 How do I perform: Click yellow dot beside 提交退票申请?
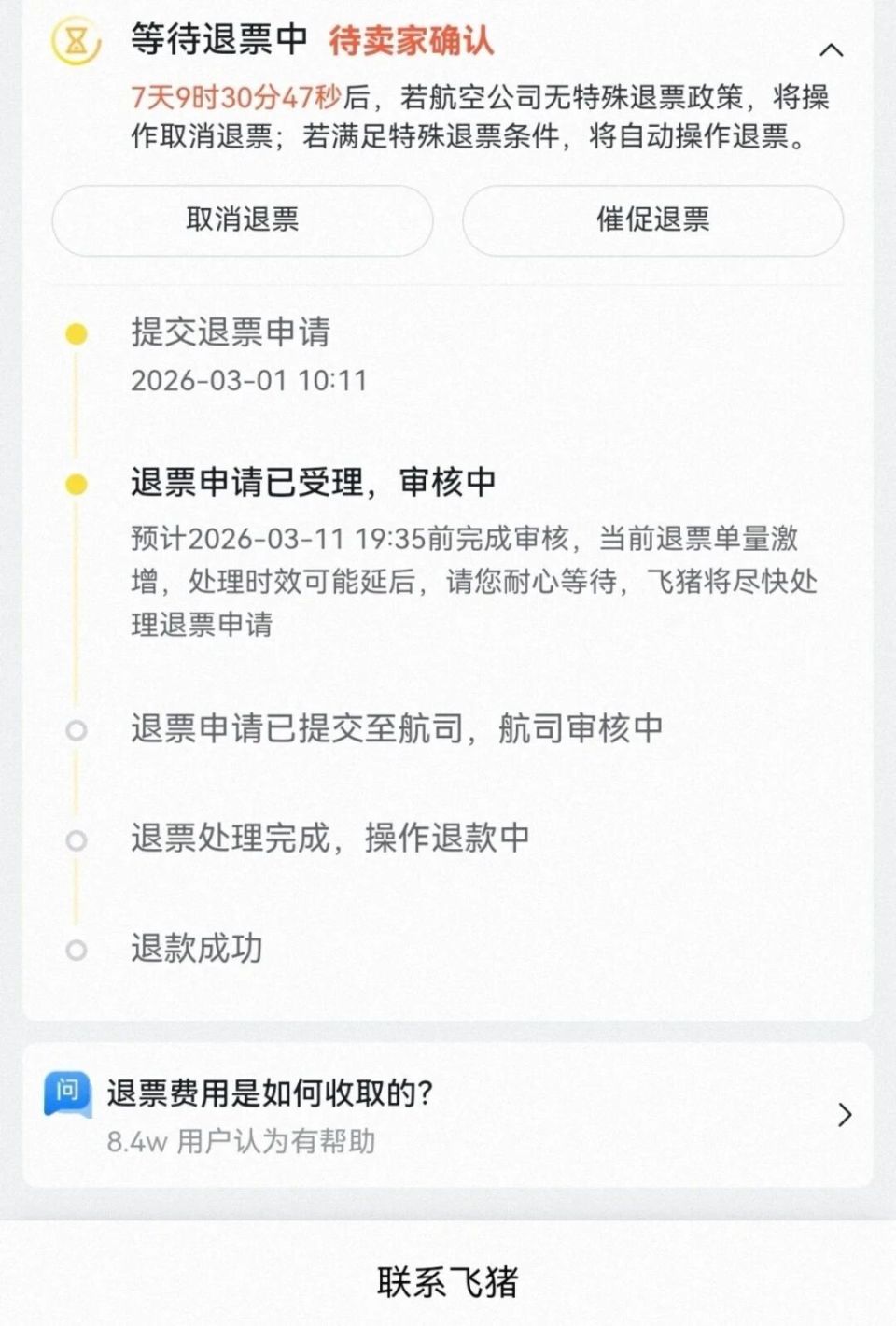[x=75, y=331]
